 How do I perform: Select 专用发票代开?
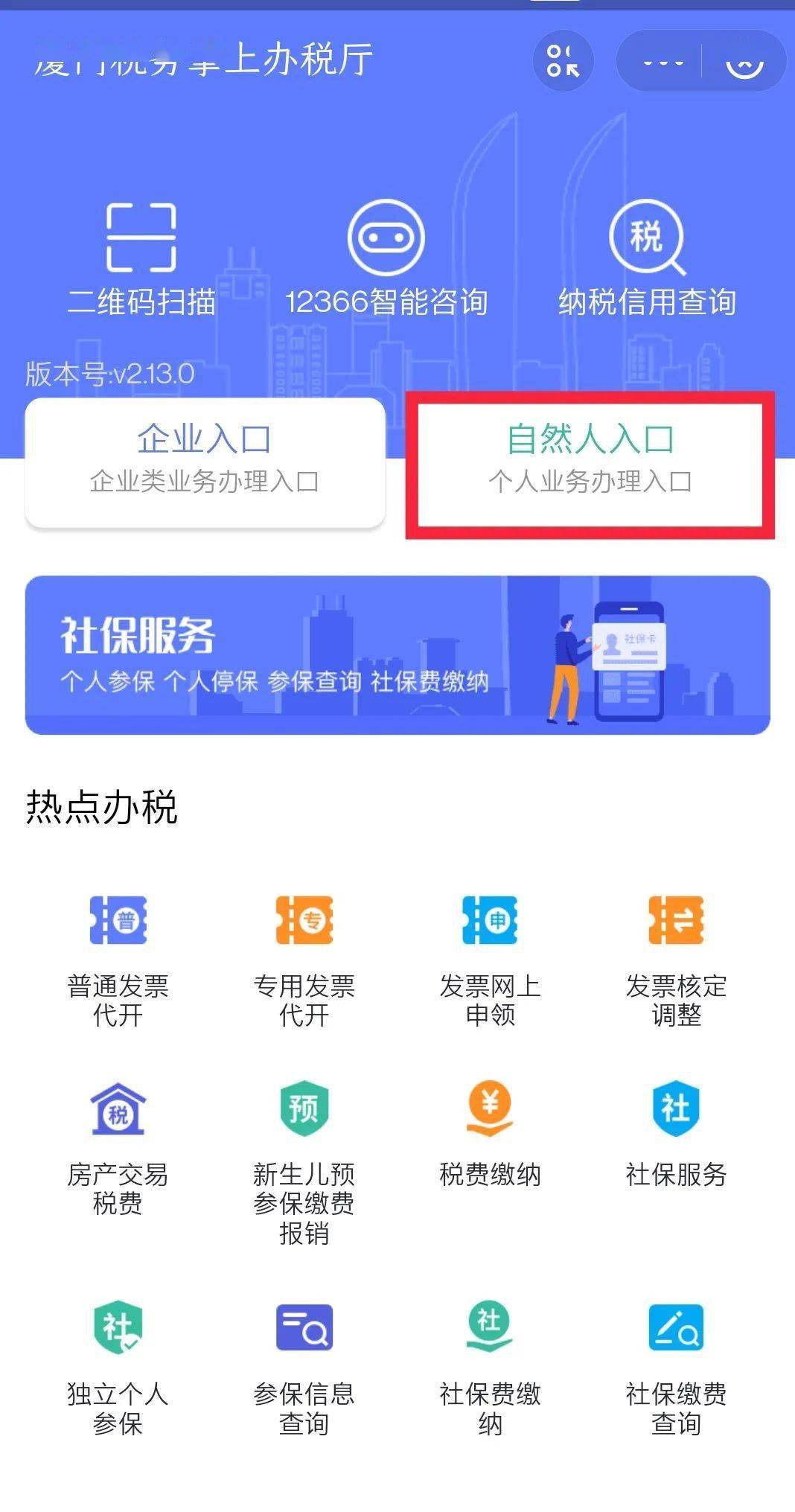point(304,960)
